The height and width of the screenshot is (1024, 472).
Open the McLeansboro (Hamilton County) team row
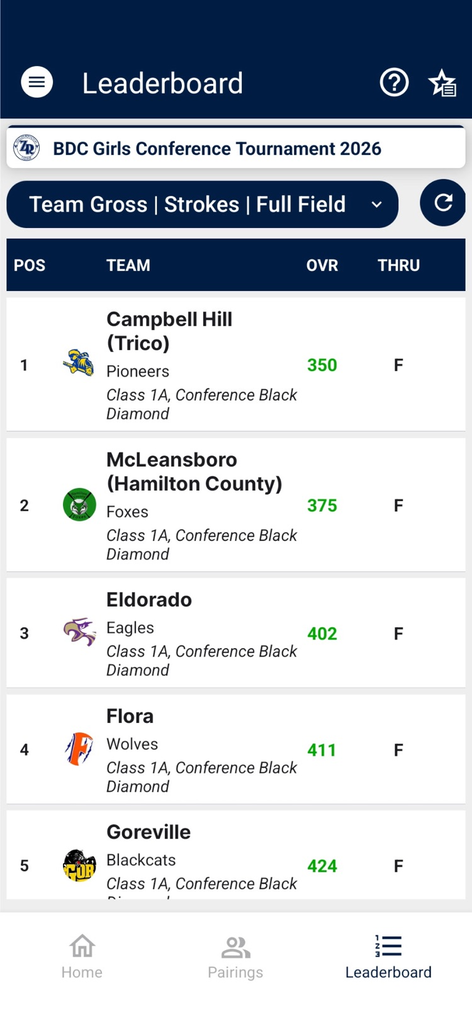[236, 505]
